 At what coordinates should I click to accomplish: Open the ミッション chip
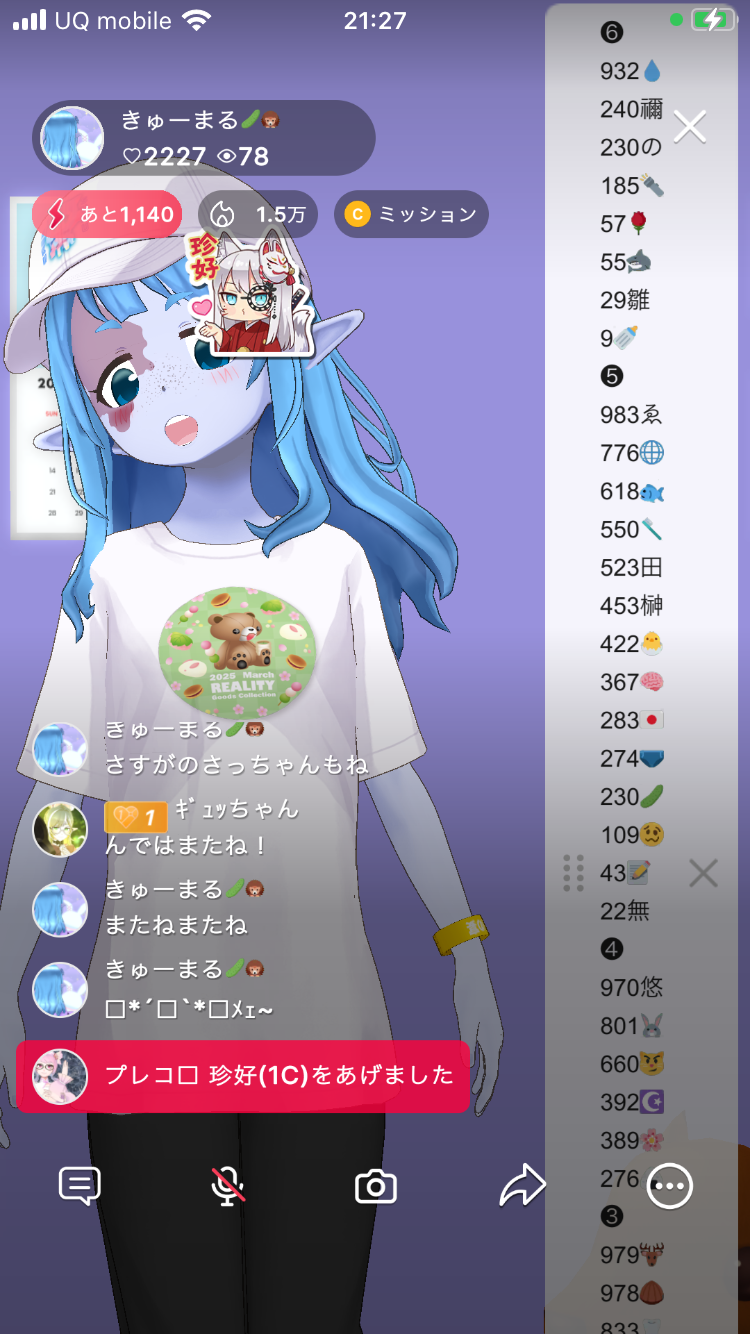[411, 214]
